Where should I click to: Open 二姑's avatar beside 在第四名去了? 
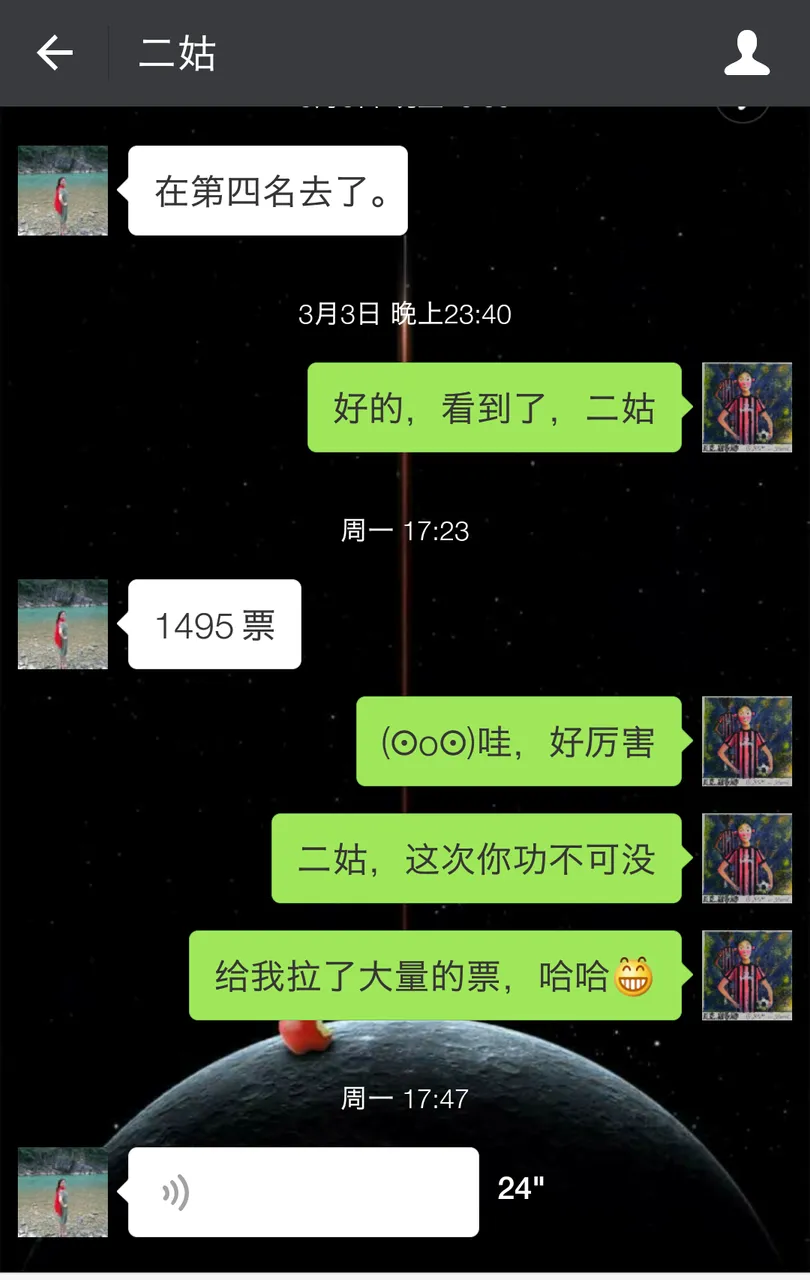(63, 191)
